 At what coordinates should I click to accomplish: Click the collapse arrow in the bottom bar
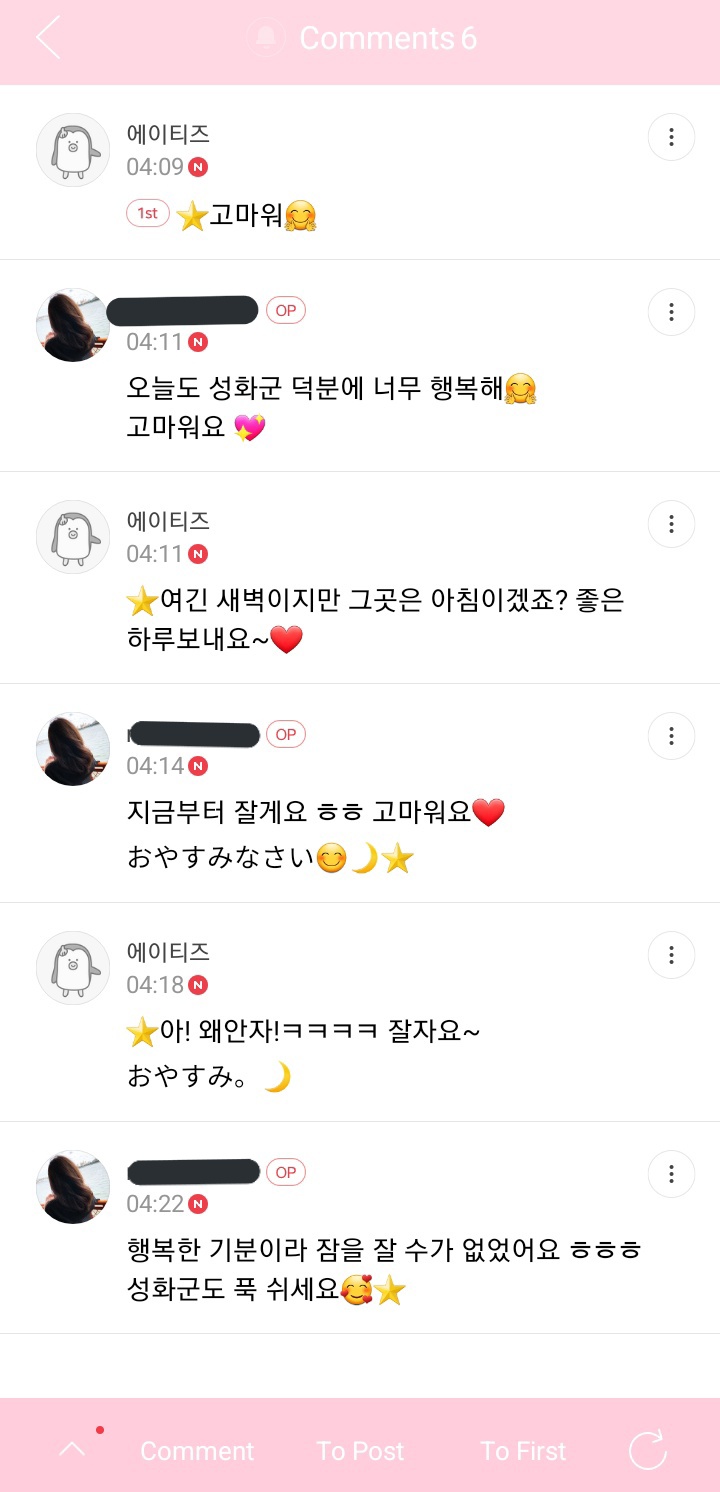(70, 1450)
